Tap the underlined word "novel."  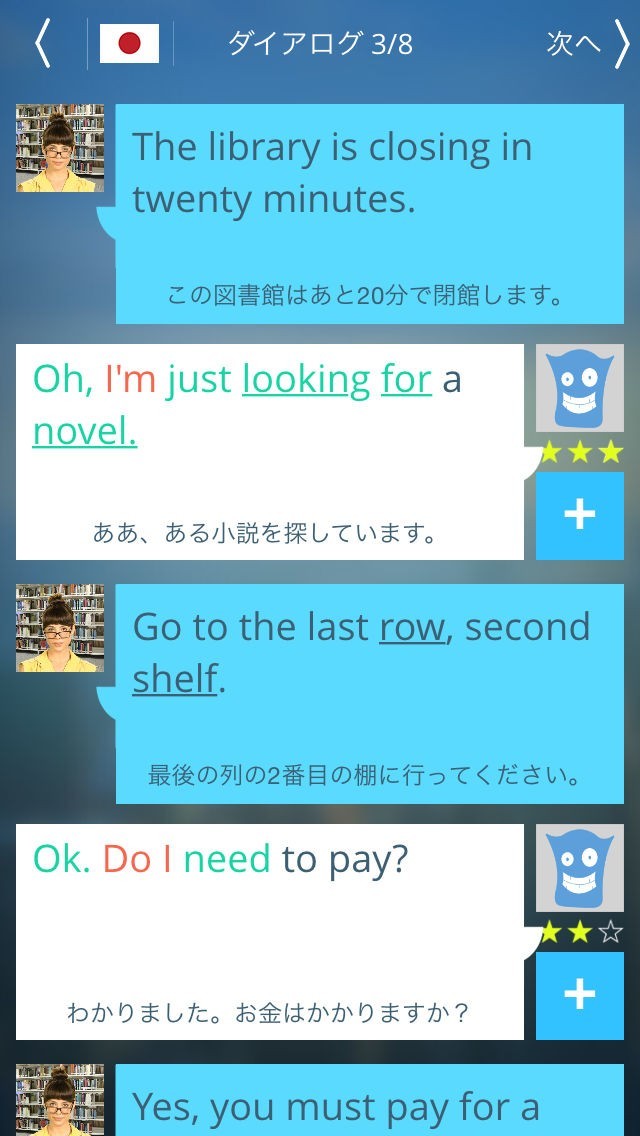click(x=85, y=432)
